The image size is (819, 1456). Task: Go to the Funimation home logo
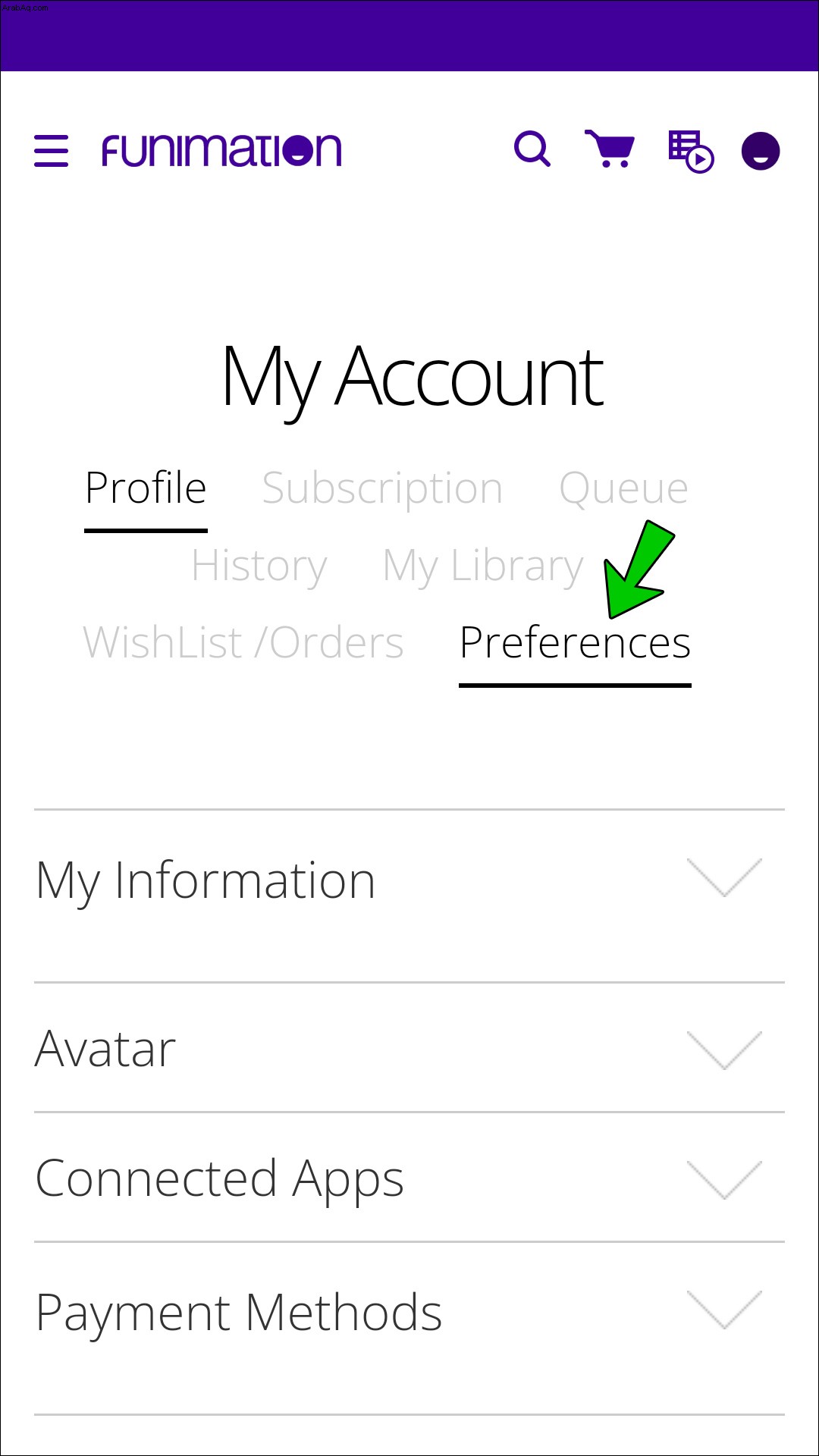[221, 150]
